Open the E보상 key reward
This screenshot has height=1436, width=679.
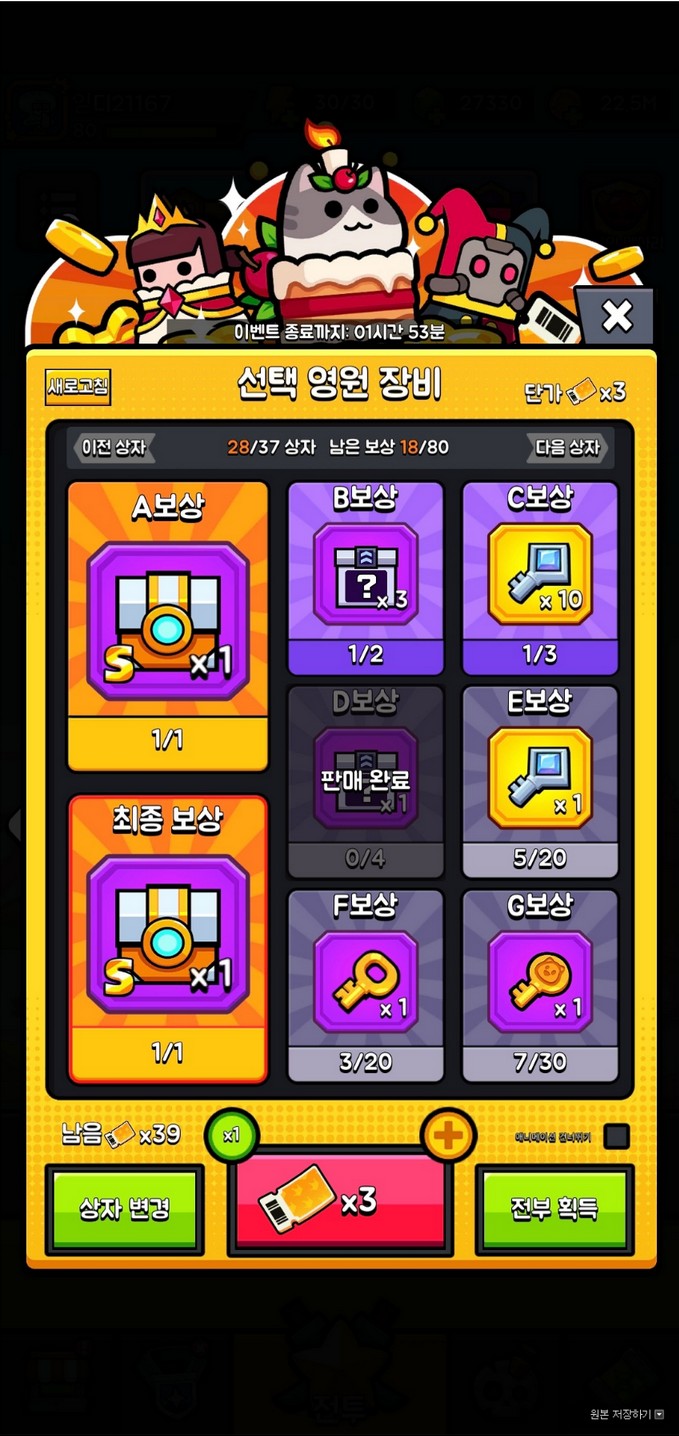click(539, 780)
